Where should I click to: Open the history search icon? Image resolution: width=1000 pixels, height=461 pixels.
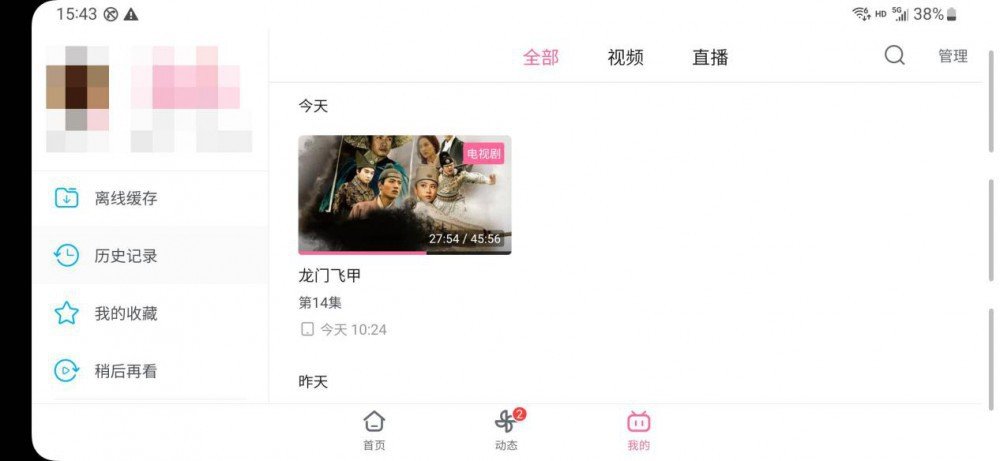[894, 56]
